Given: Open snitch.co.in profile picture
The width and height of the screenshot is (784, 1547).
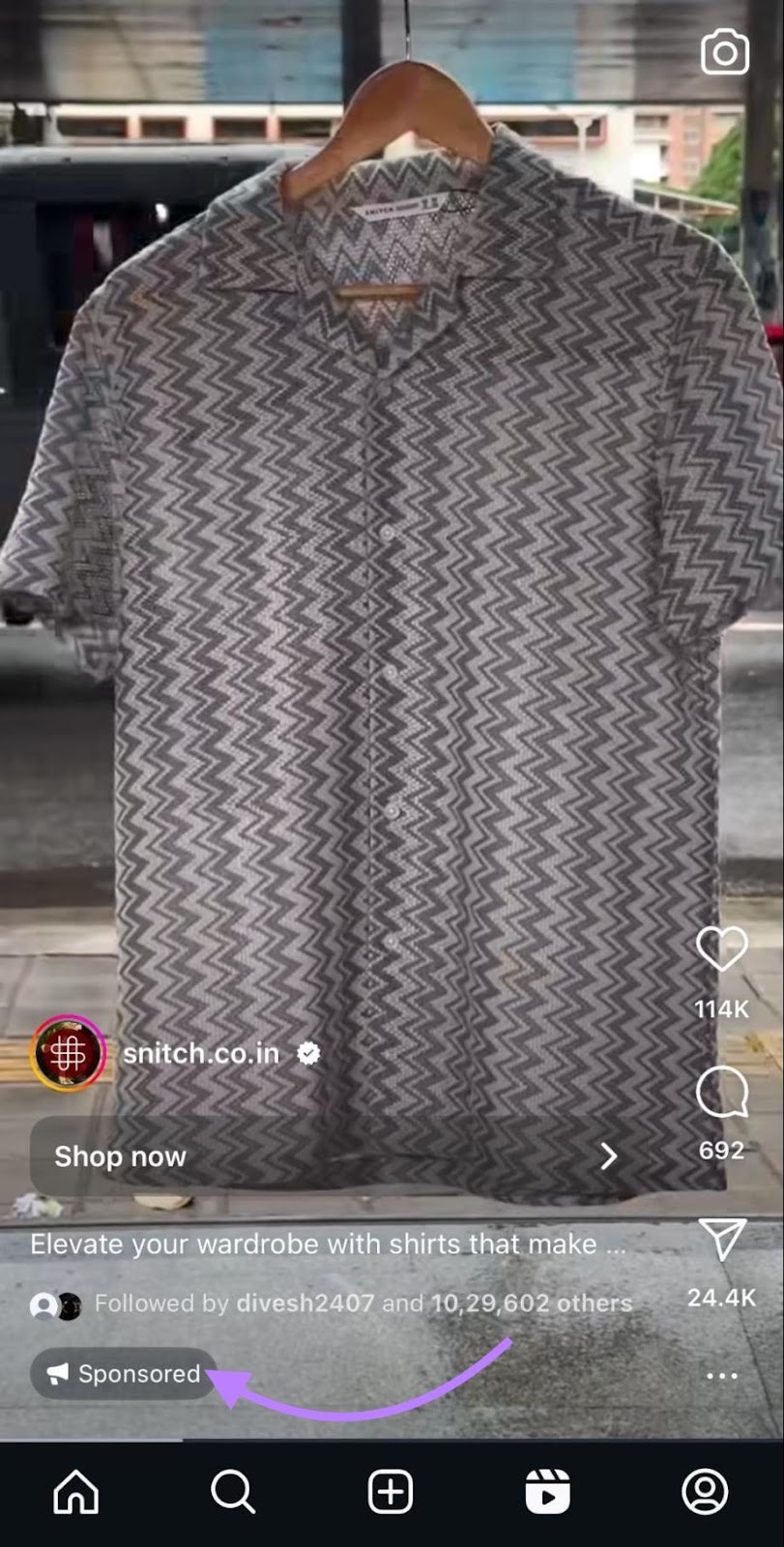Looking at the screenshot, I should pyautogui.click(x=68, y=1054).
